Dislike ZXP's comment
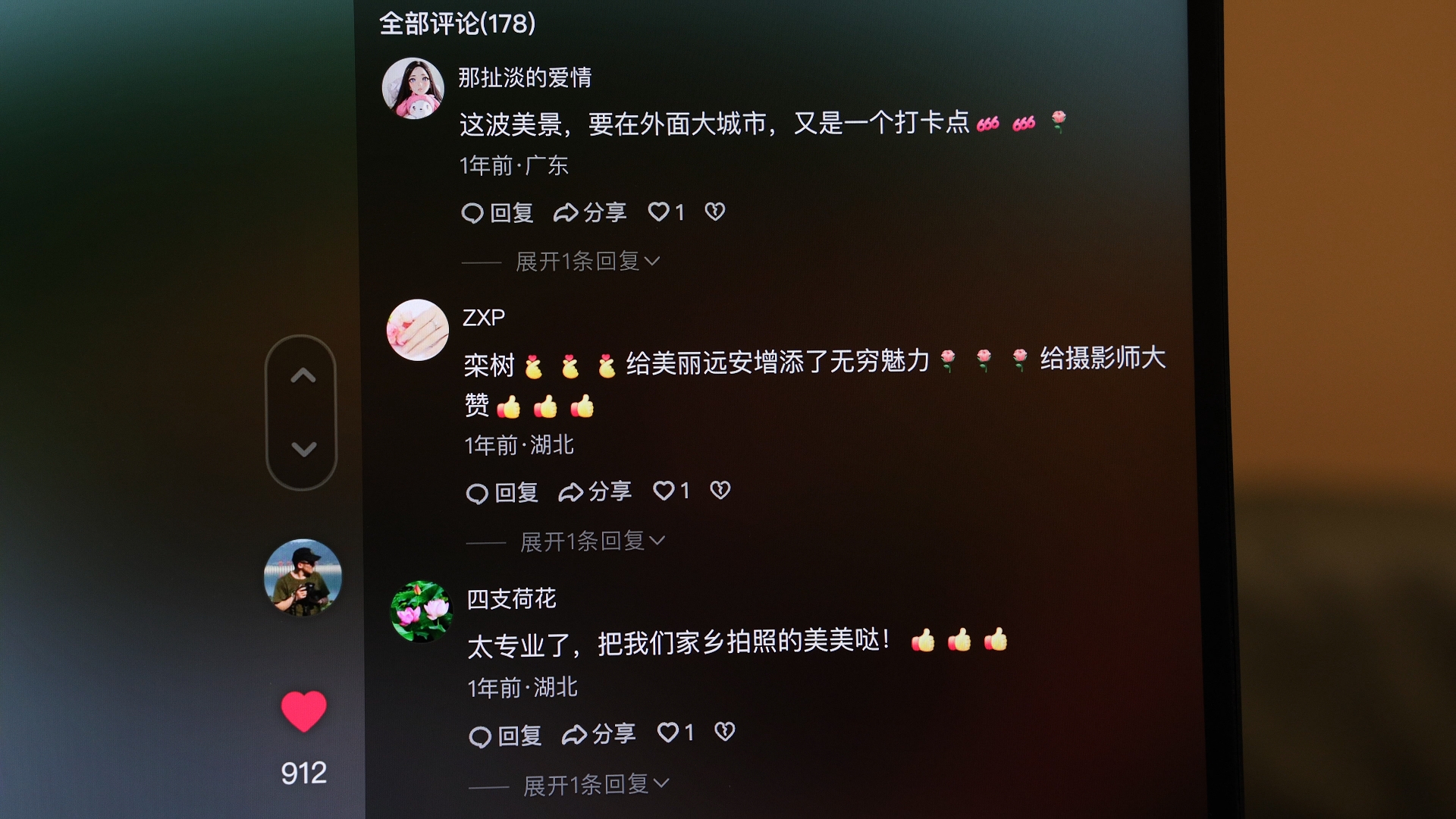Screen dimensions: 1456x819 [720, 491]
